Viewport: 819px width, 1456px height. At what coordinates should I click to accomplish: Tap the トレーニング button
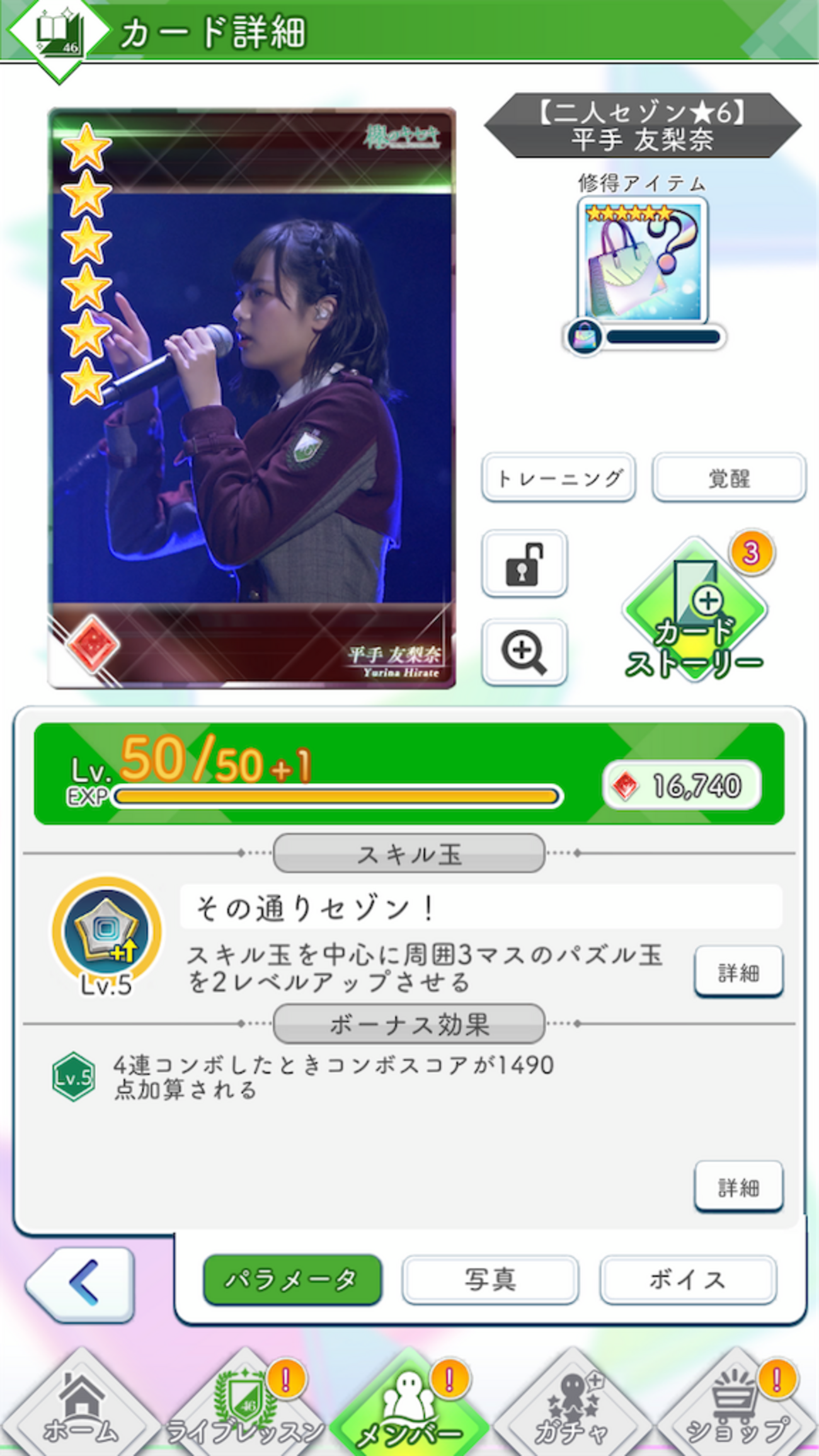558,478
